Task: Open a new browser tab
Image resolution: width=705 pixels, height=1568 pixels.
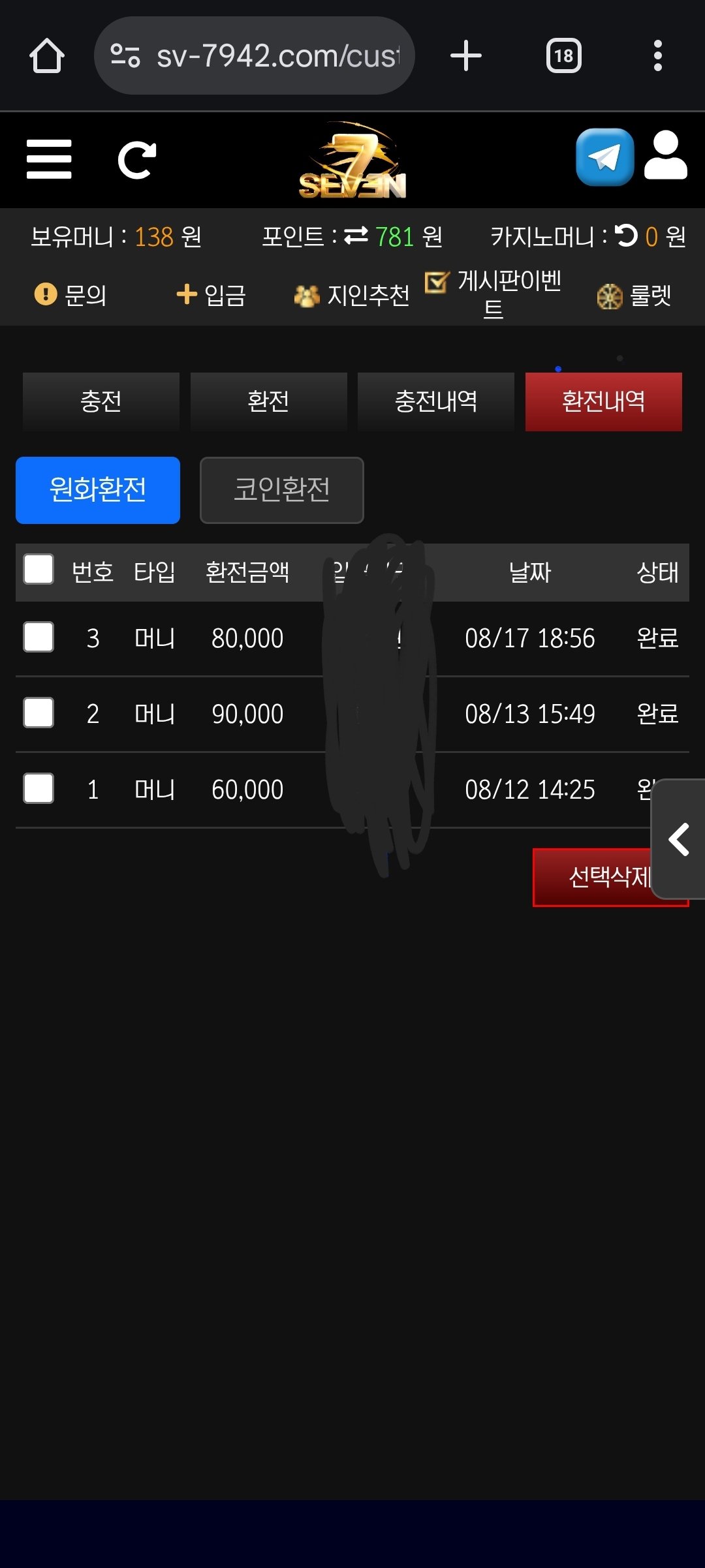Action: coord(466,56)
